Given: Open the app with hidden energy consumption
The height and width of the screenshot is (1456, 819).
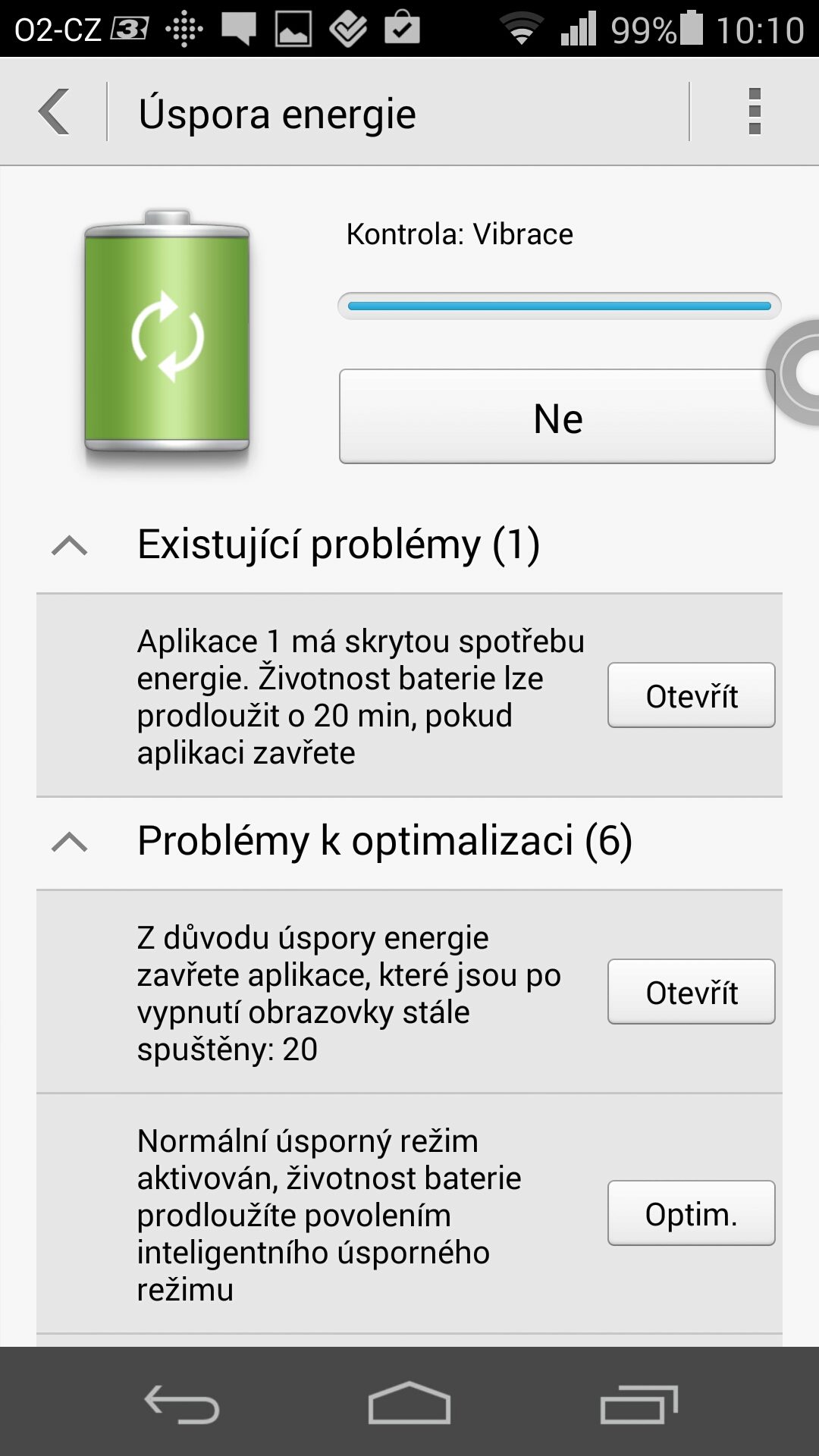Looking at the screenshot, I should (691, 695).
